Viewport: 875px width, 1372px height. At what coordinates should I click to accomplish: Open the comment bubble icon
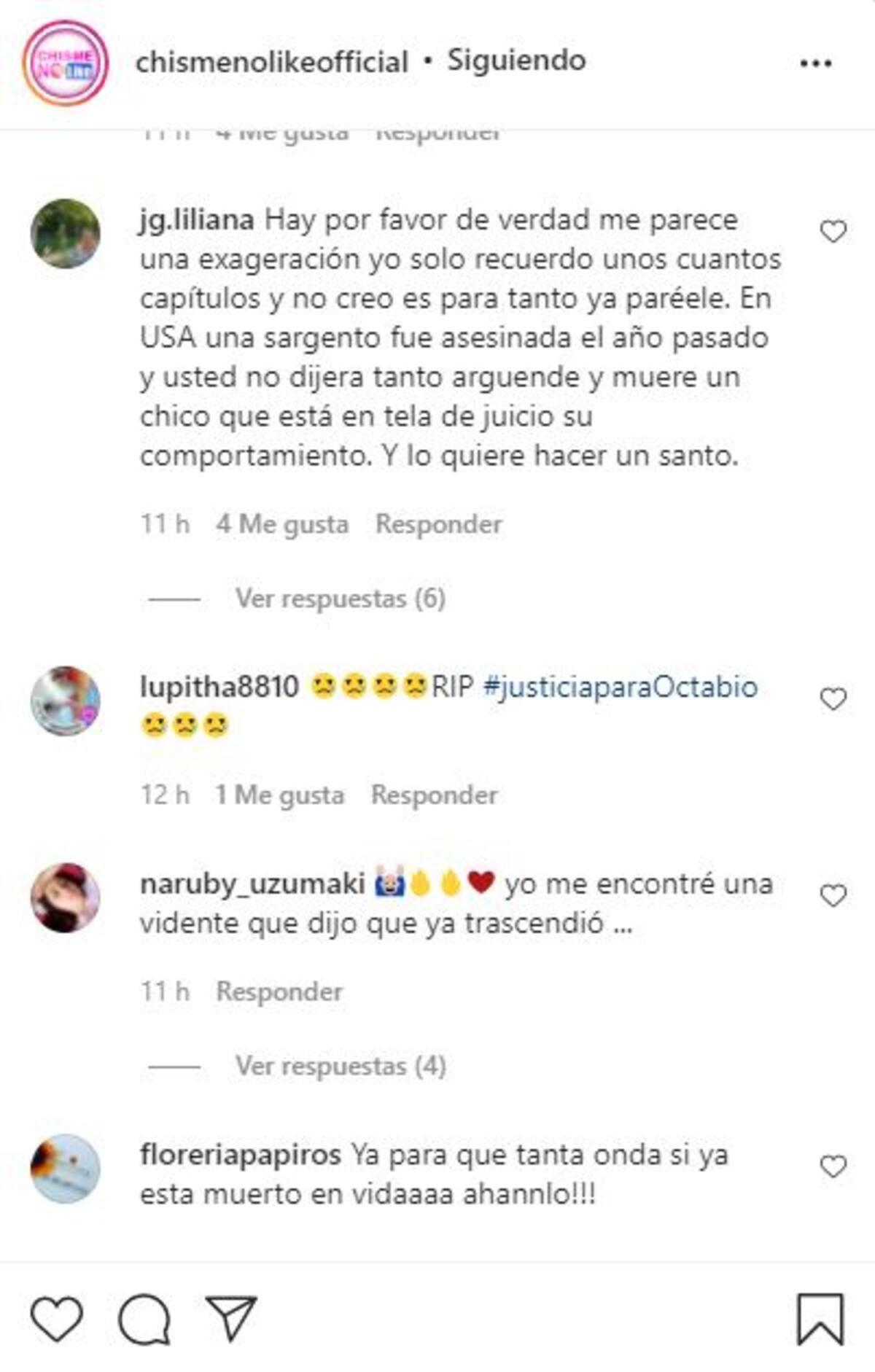click(x=144, y=1318)
